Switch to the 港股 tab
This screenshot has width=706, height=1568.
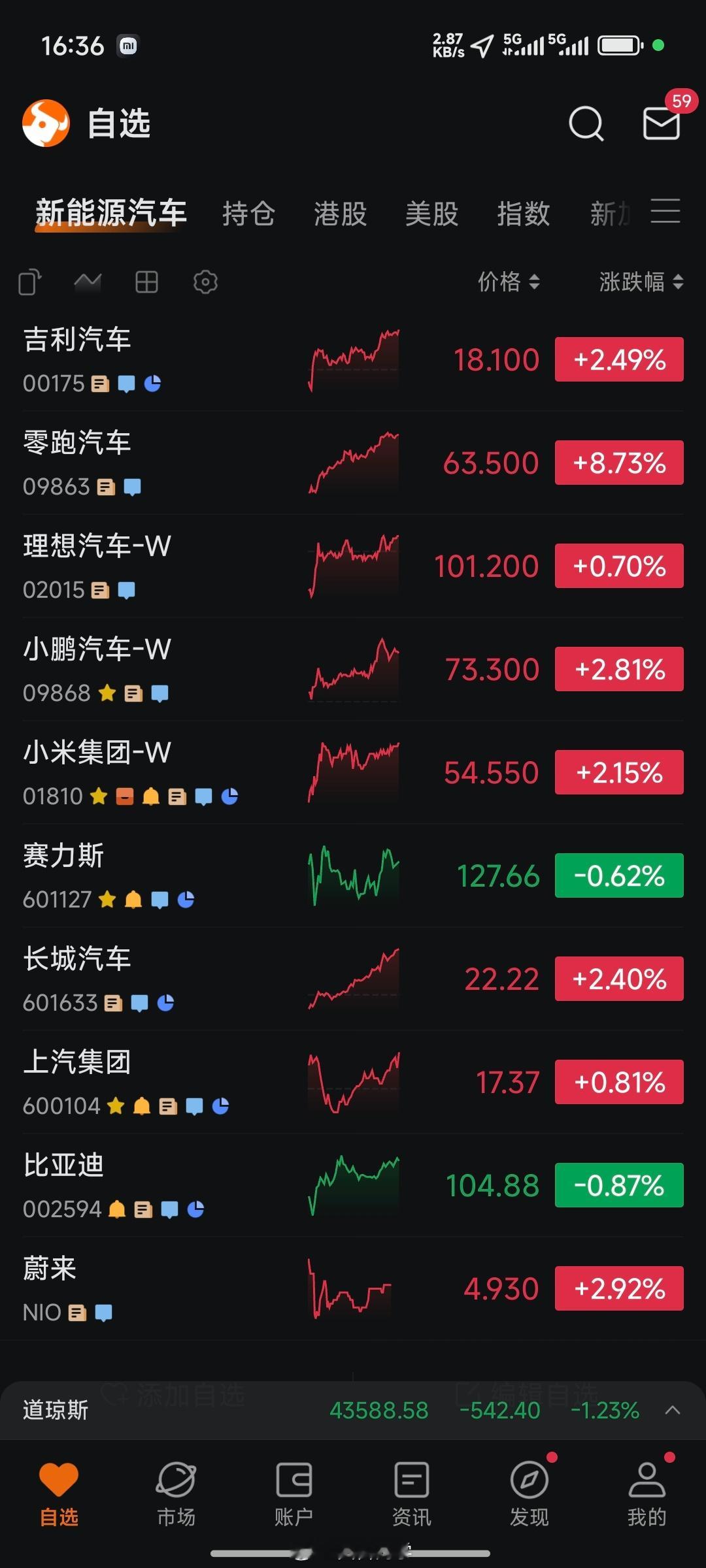point(340,214)
